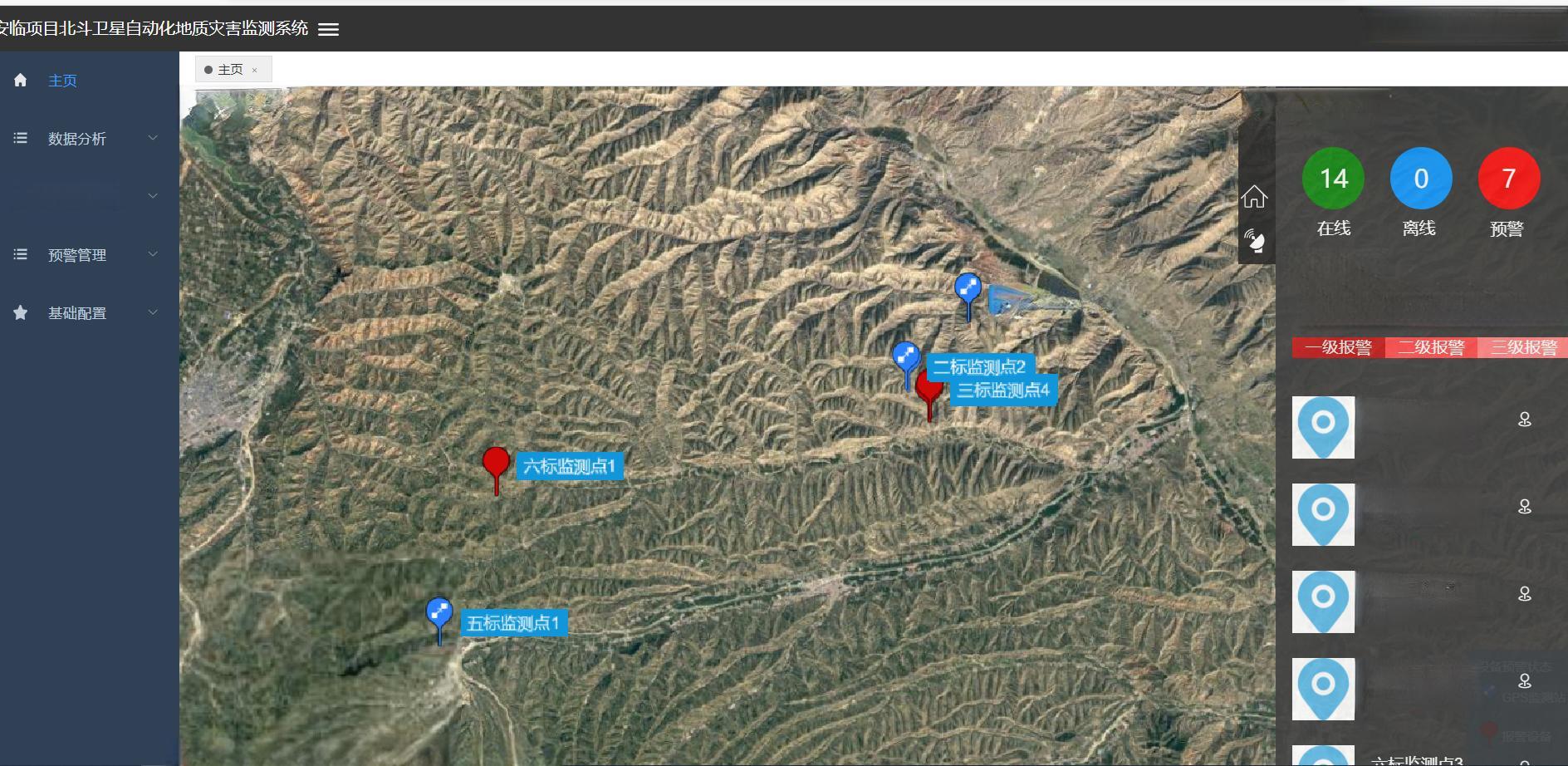Select the 三级报警 tab
Viewport: 1568px width, 766px height.
[1523, 347]
